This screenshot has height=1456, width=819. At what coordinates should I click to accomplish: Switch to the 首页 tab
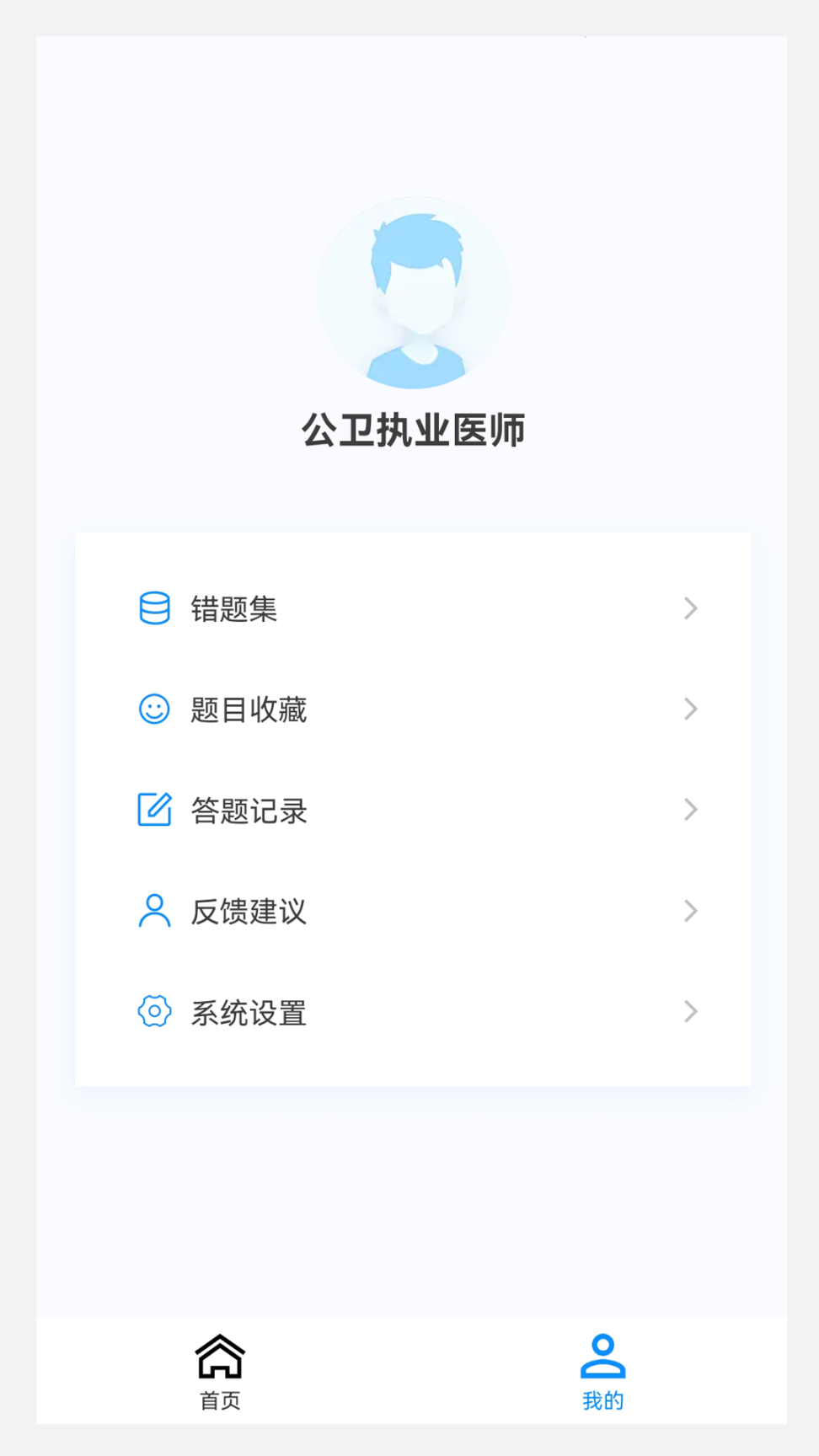(218, 1371)
